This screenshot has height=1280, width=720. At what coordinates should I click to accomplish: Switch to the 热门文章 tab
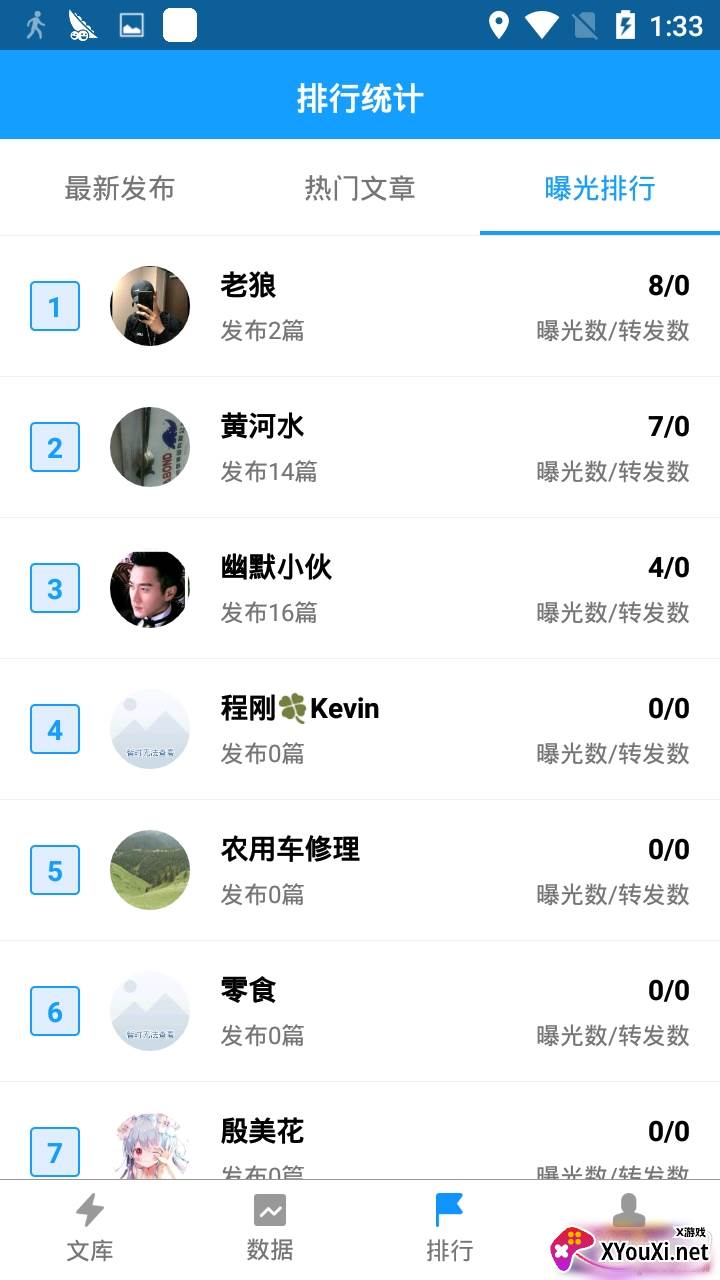[x=360, y=188]
